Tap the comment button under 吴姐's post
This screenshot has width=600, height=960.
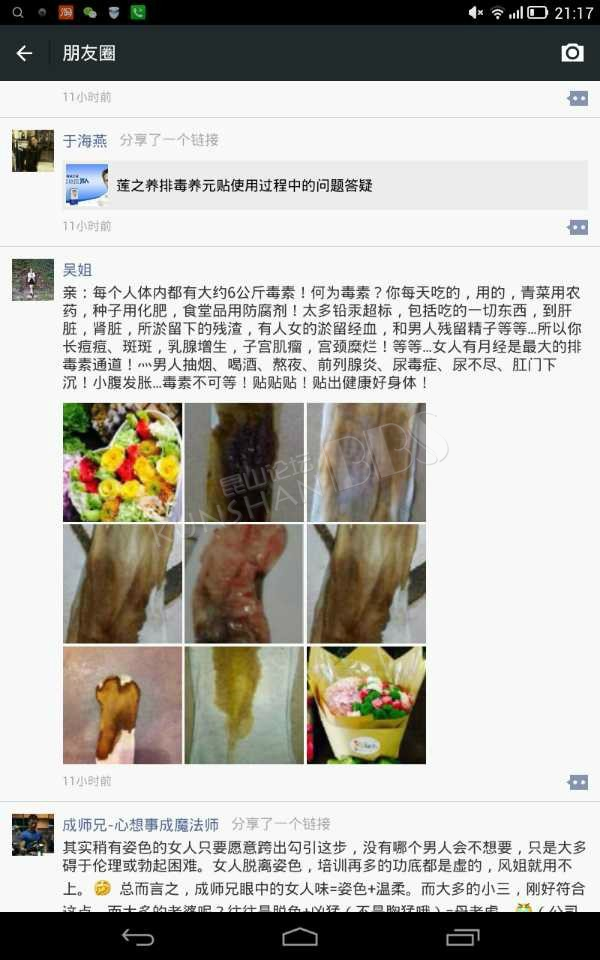click(x=577, y=782)
